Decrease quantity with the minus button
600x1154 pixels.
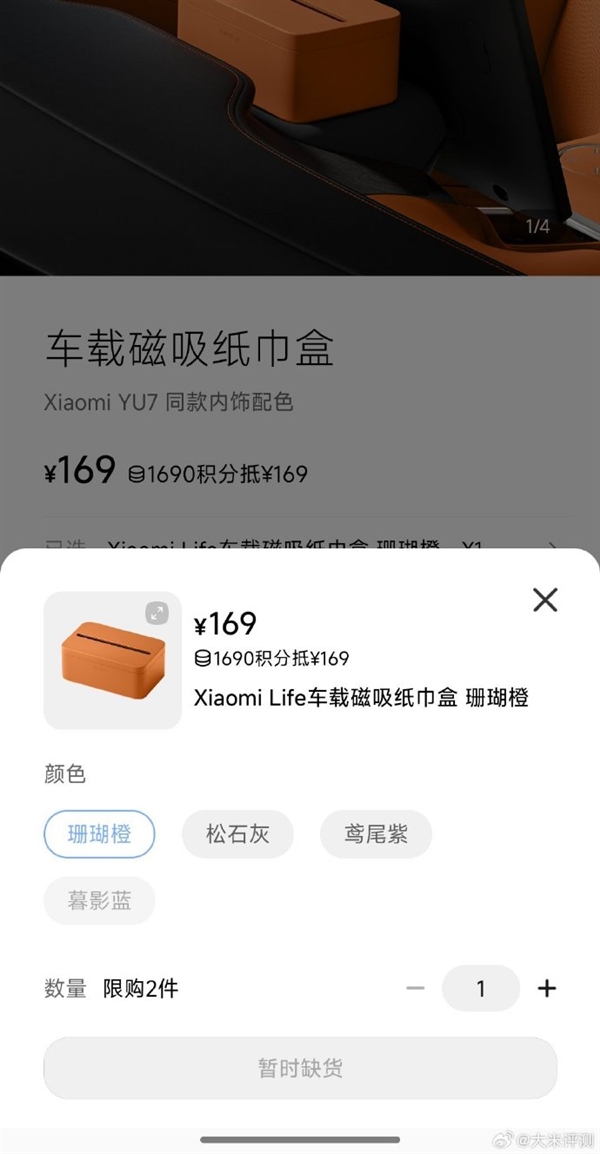coord(415,989)
